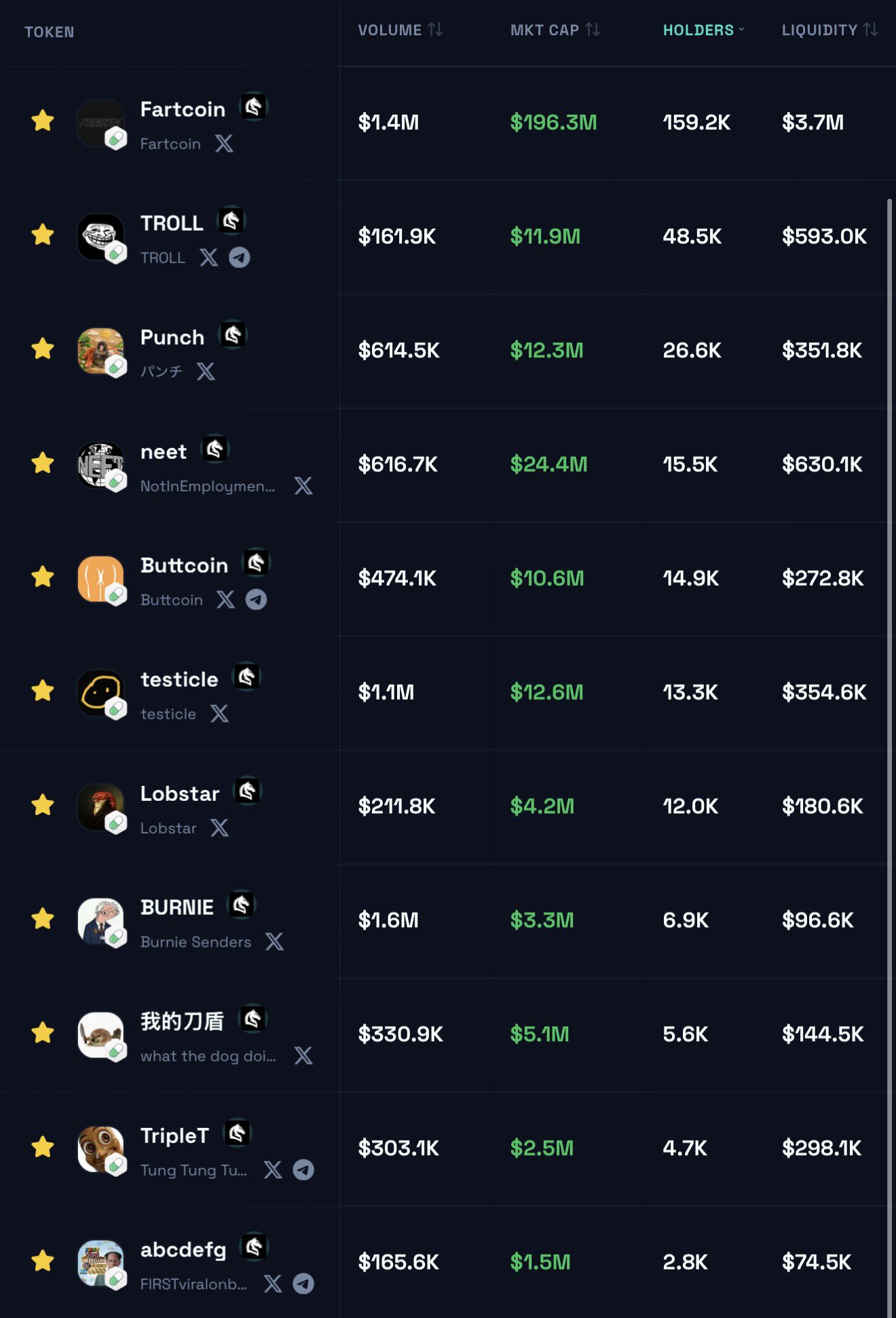The width and height of the screenshot is (896, 1318).
Task: Open the Fartcoin token row
Action: pos(182,110)
